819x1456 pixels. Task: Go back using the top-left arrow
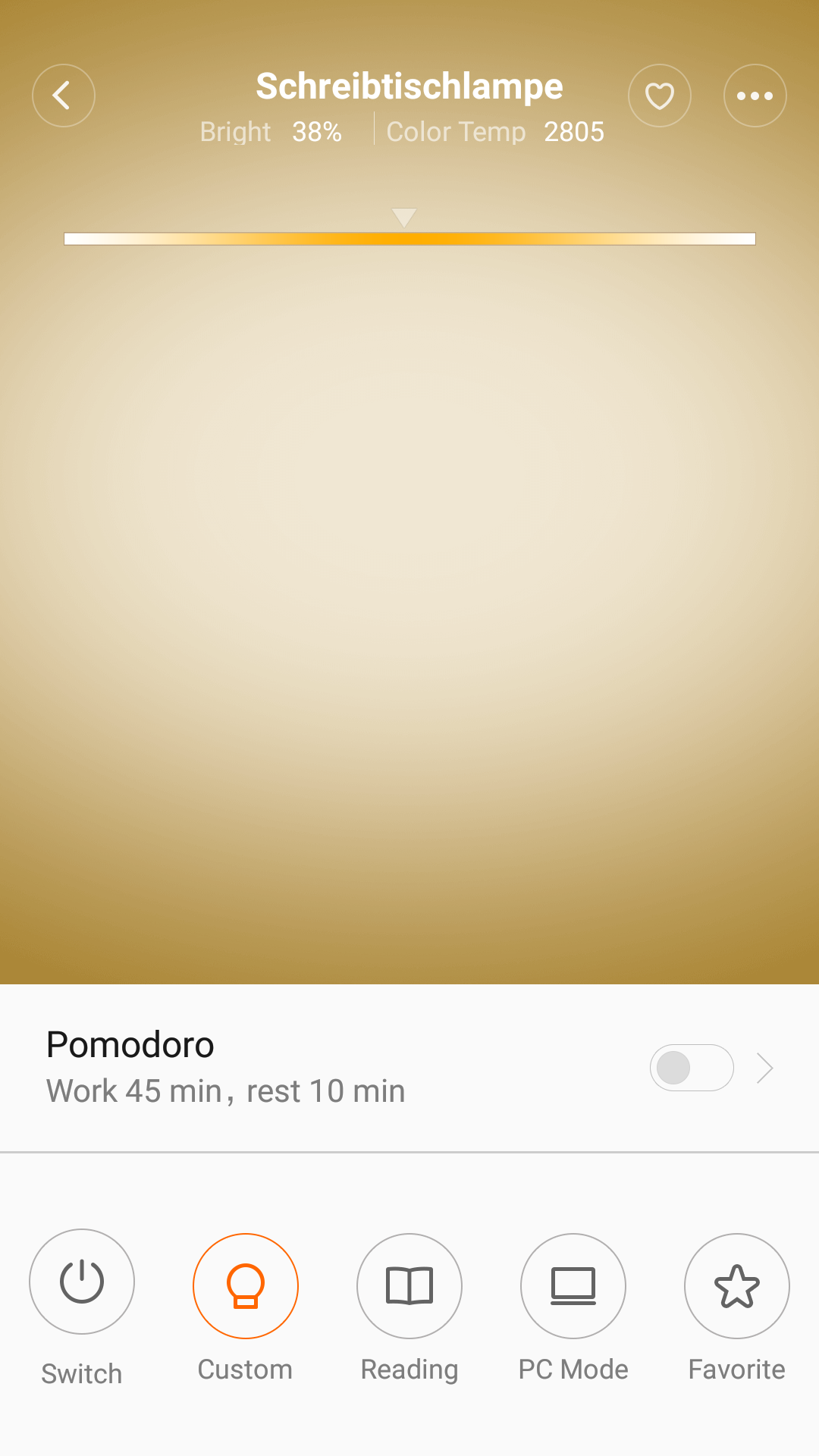coord(64,96)
